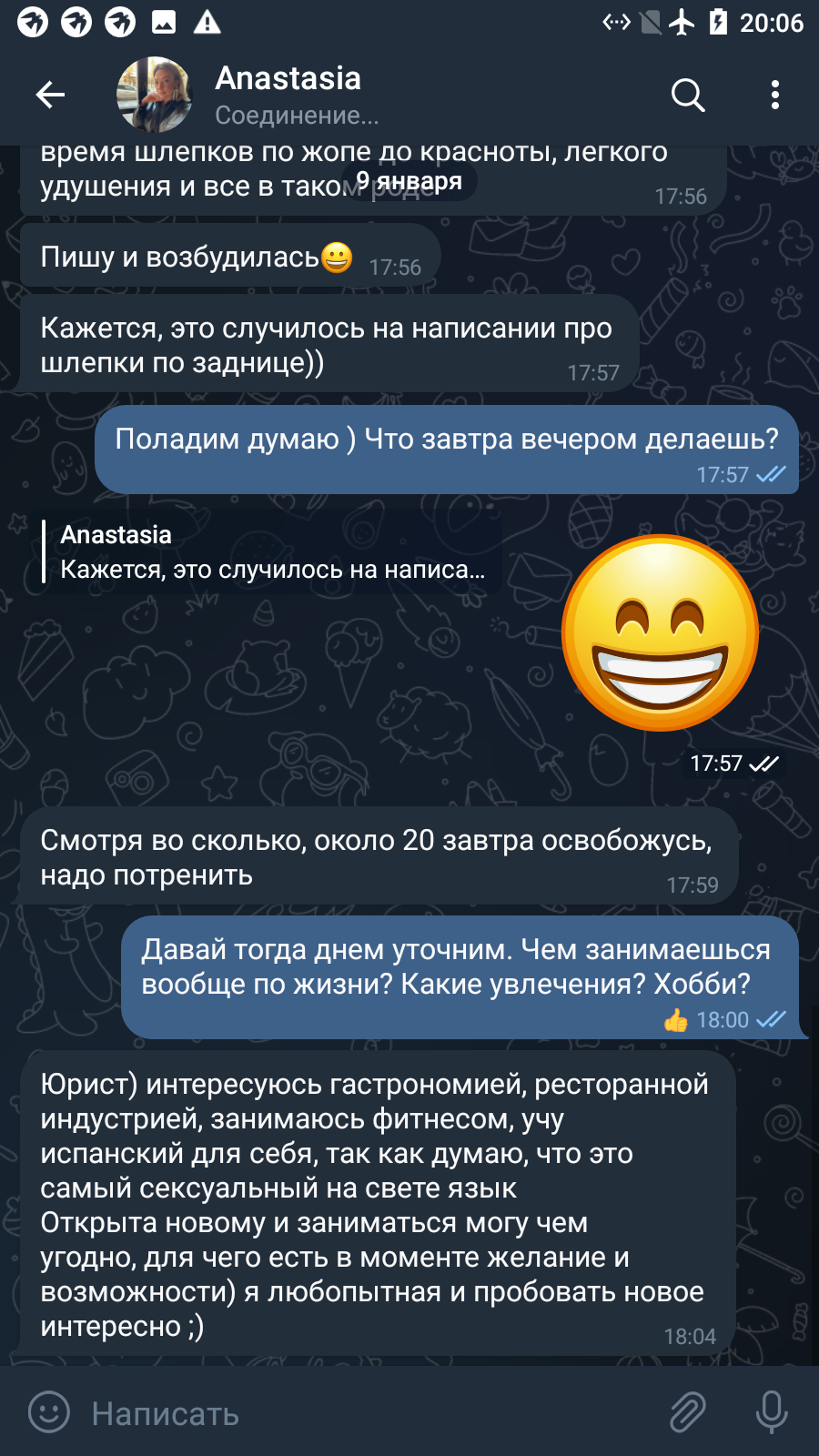Screen dimensions: 819x1456
Task: Open Anastasia's profile photo
Action: point(155,95)
